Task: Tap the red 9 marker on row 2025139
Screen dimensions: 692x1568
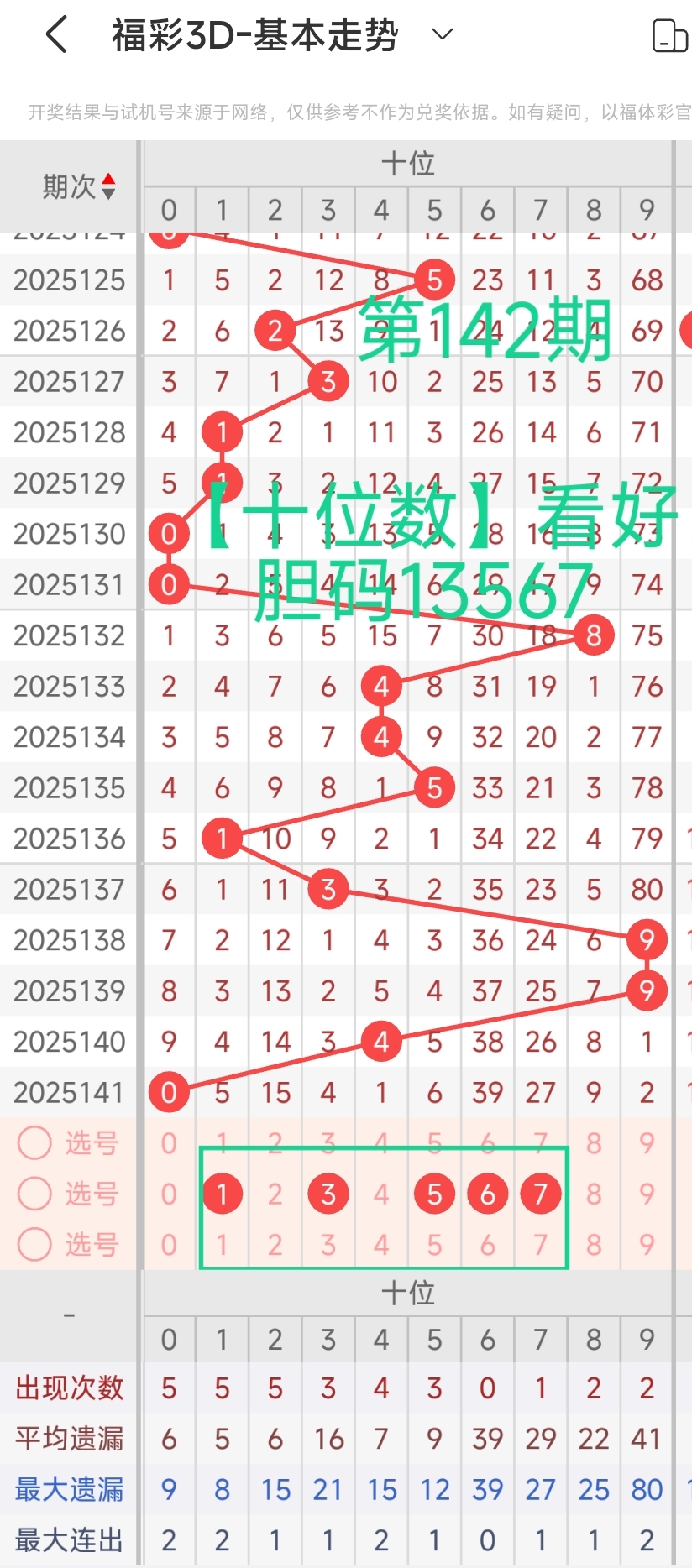Action: click(647, 990)
